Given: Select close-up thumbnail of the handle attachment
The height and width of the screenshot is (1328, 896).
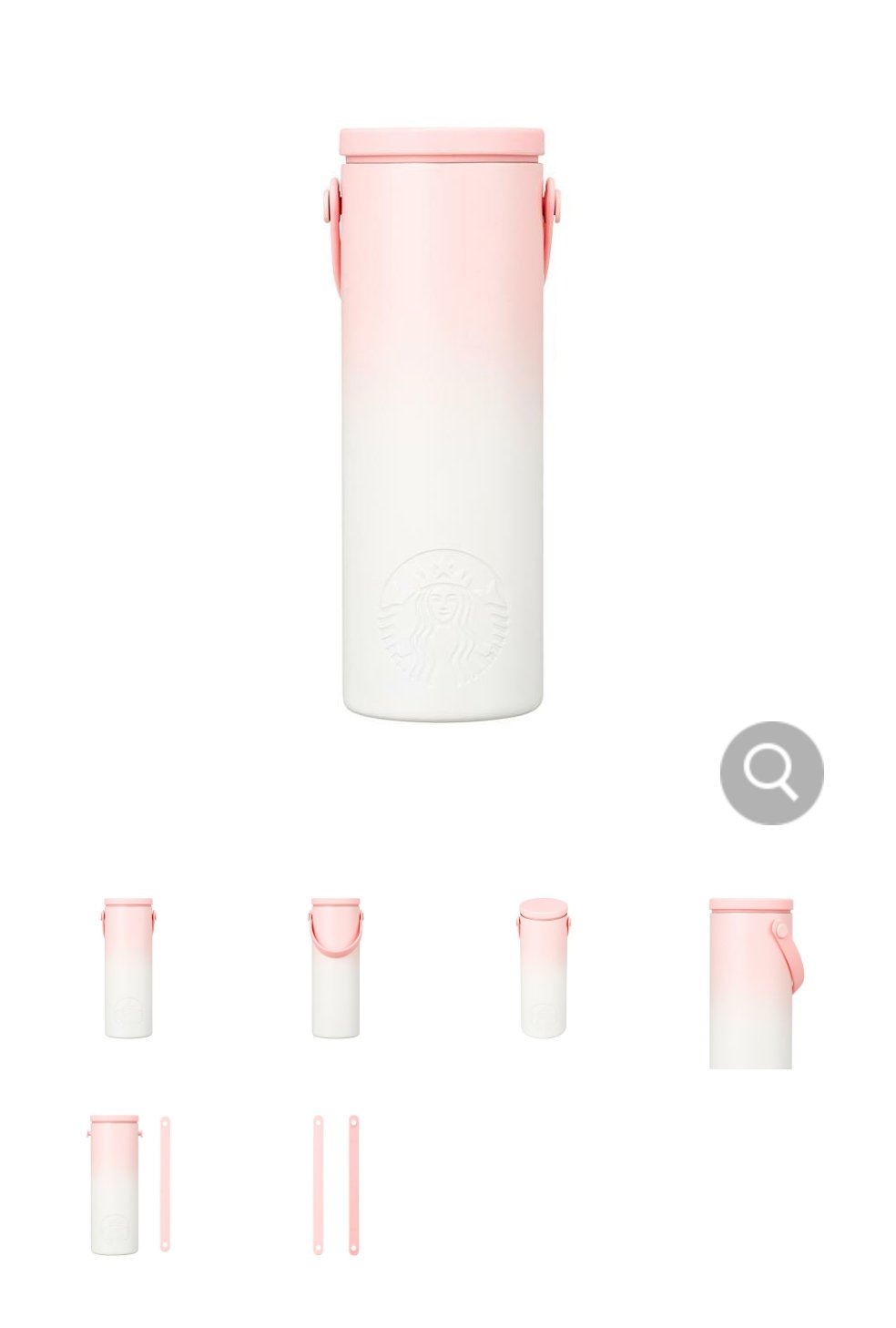Looking at the screenshot, I should coord(750,982).
